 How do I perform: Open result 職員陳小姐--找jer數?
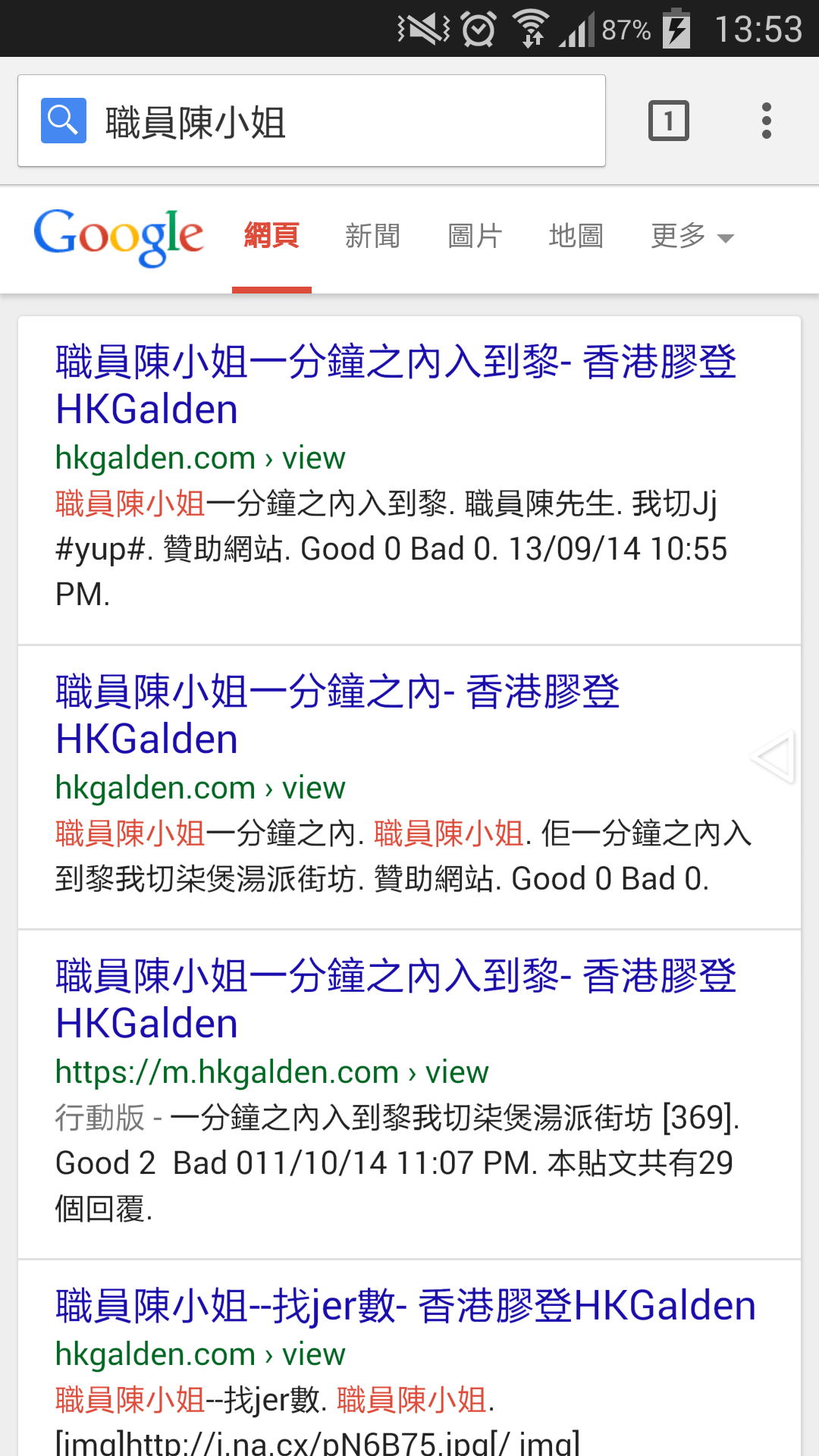point(406,1306)
